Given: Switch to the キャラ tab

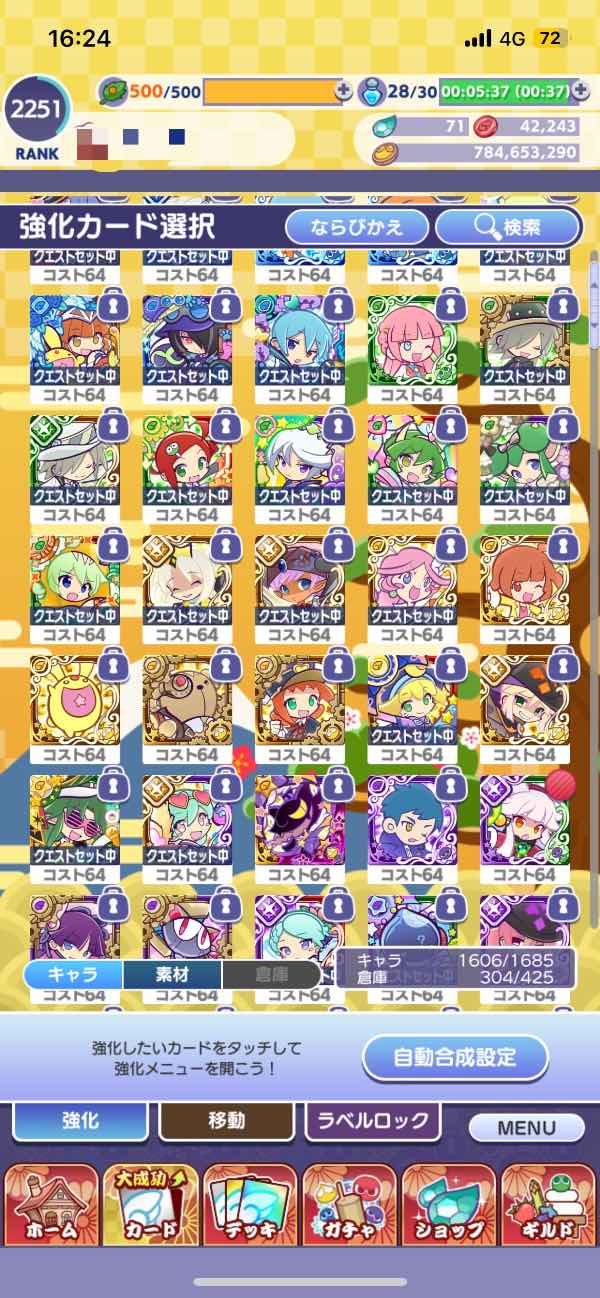Looking at the screenshot, I should pyautogui.click(x=73, y=975).
